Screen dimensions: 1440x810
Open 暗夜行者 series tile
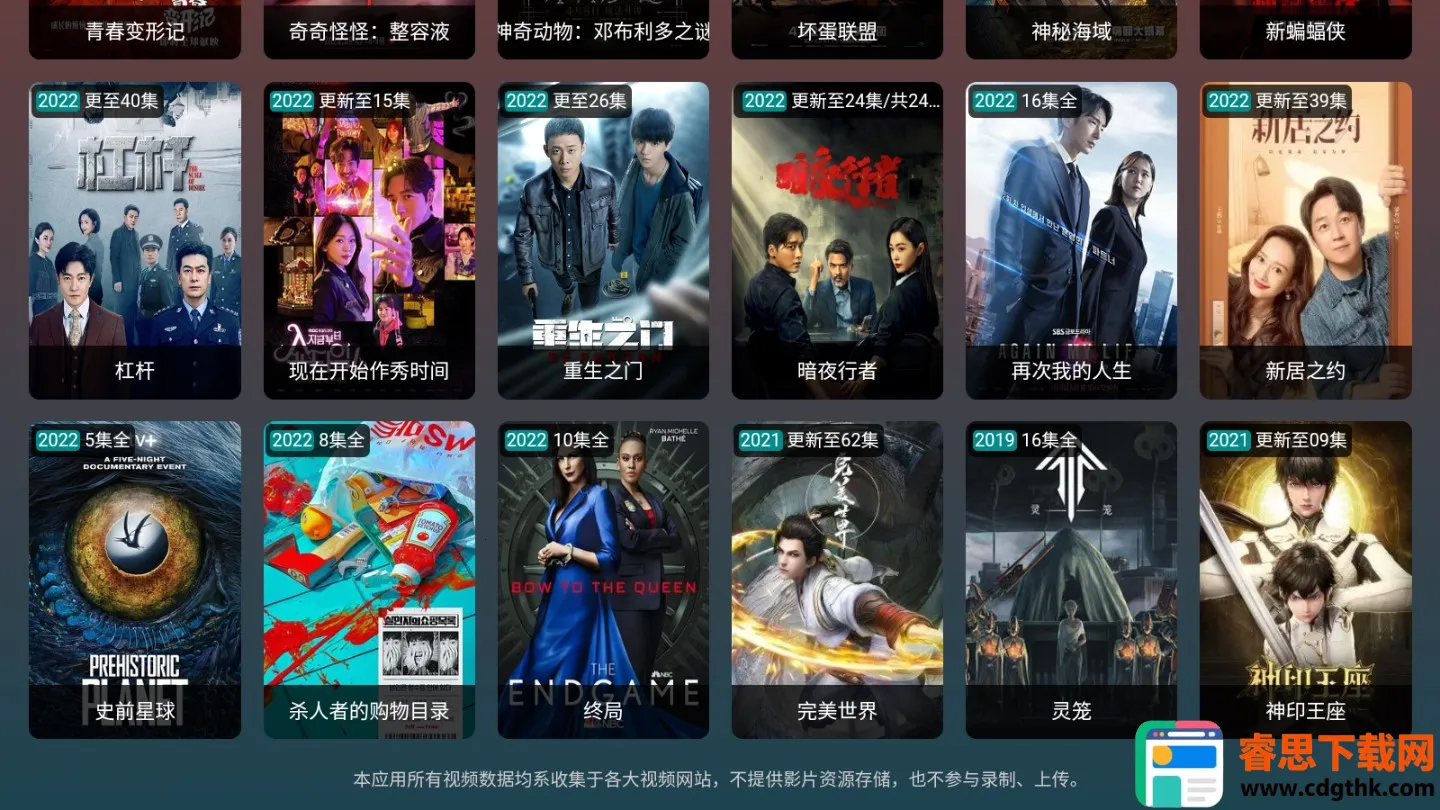point(837,240)
